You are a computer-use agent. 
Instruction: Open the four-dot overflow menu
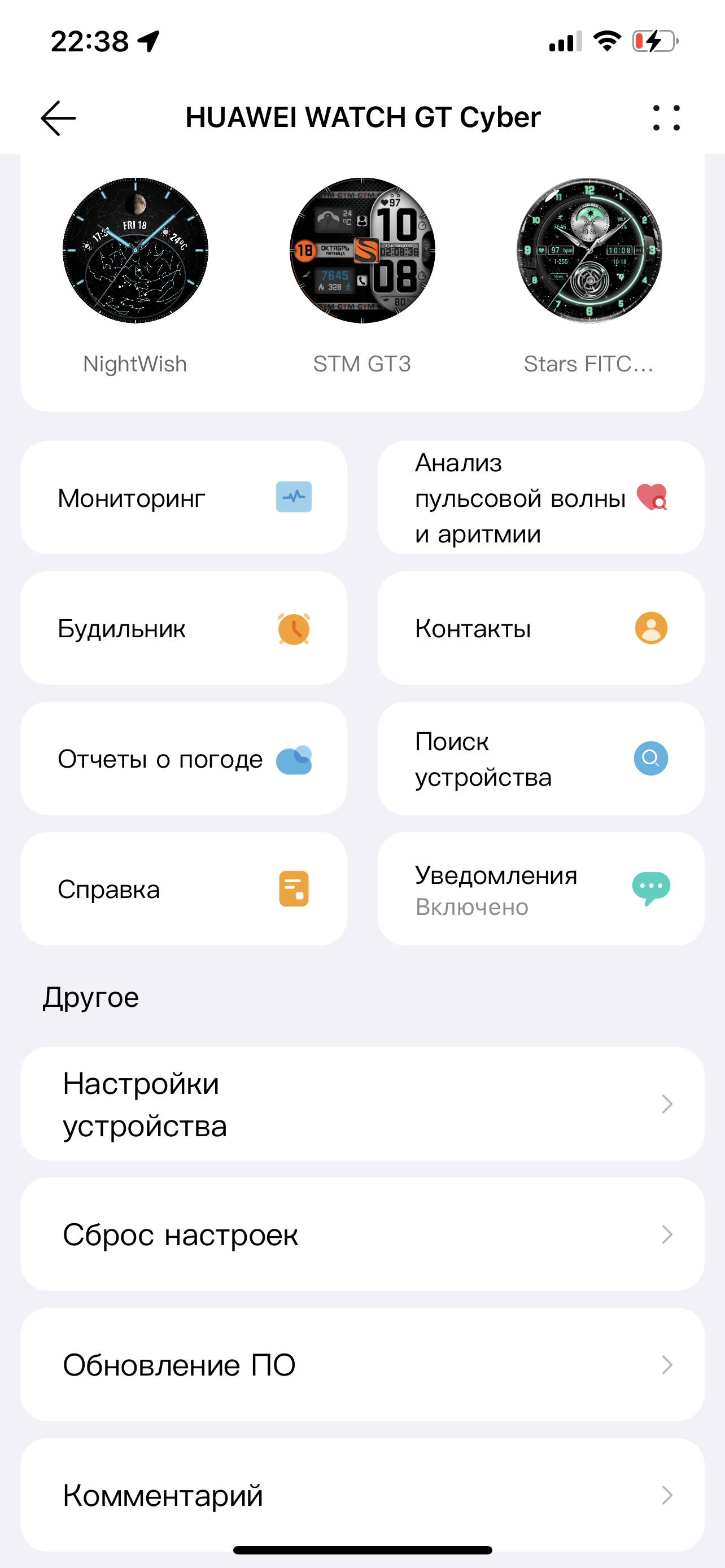tap(666, 118)
